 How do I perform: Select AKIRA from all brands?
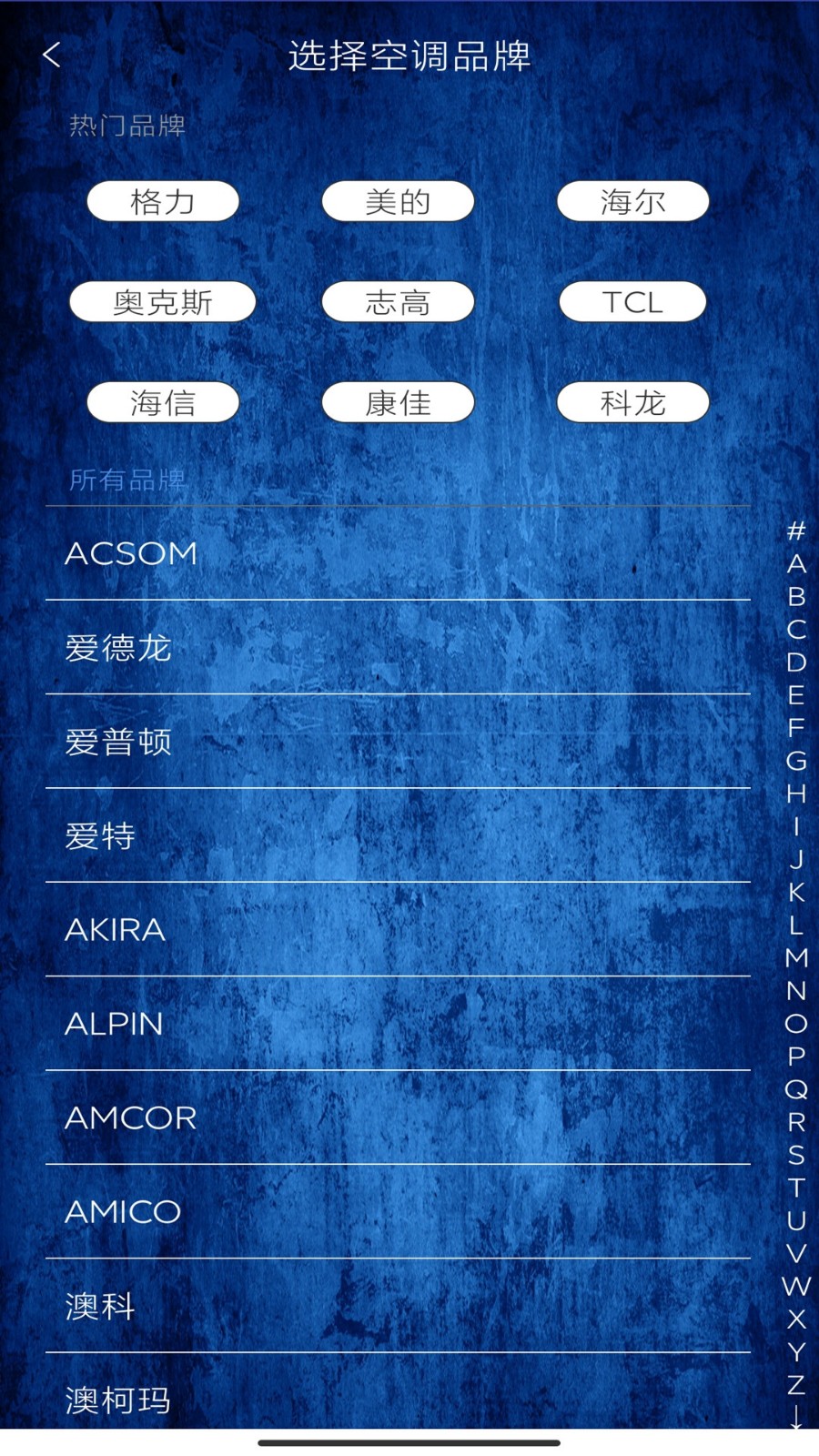(x=398, y=930)
